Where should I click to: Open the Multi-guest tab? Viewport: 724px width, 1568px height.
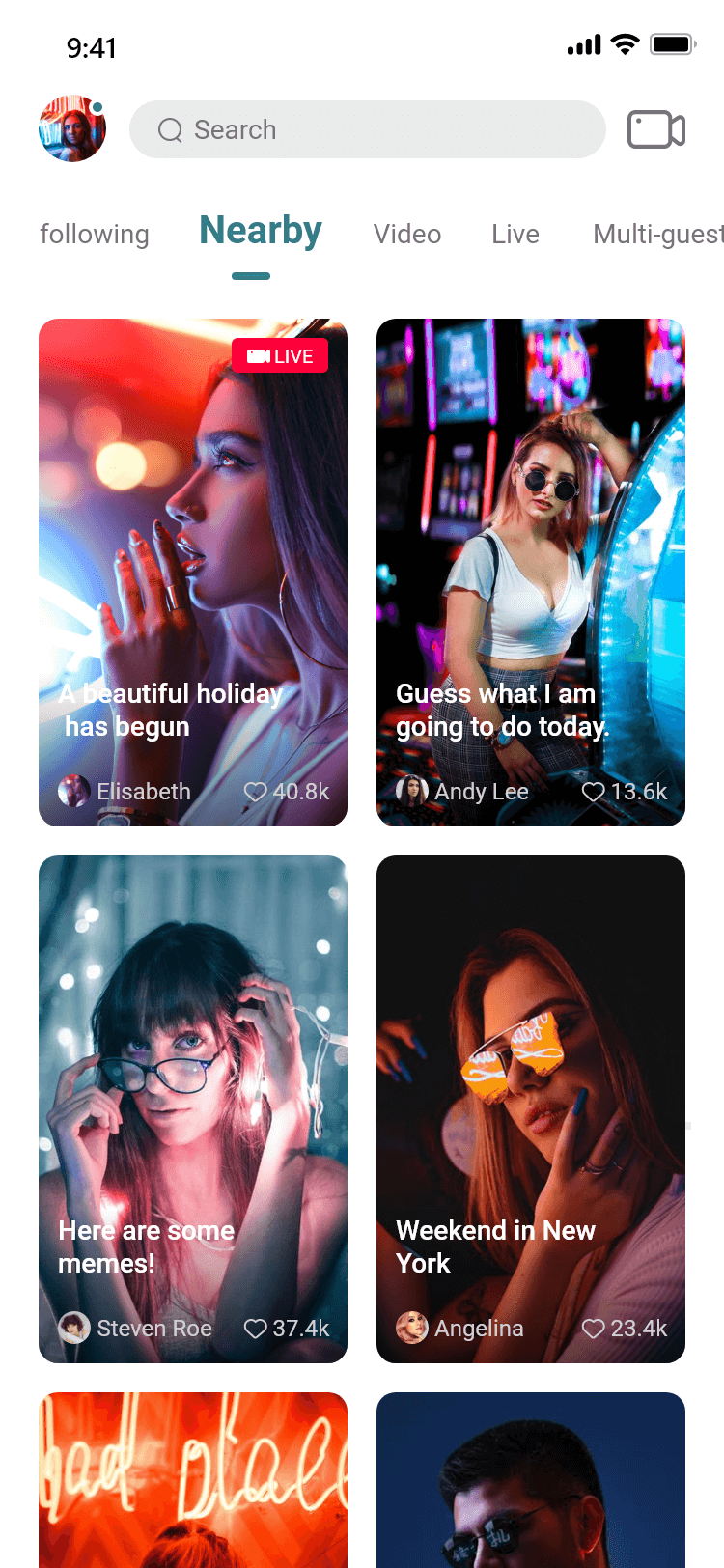(656, 235)
